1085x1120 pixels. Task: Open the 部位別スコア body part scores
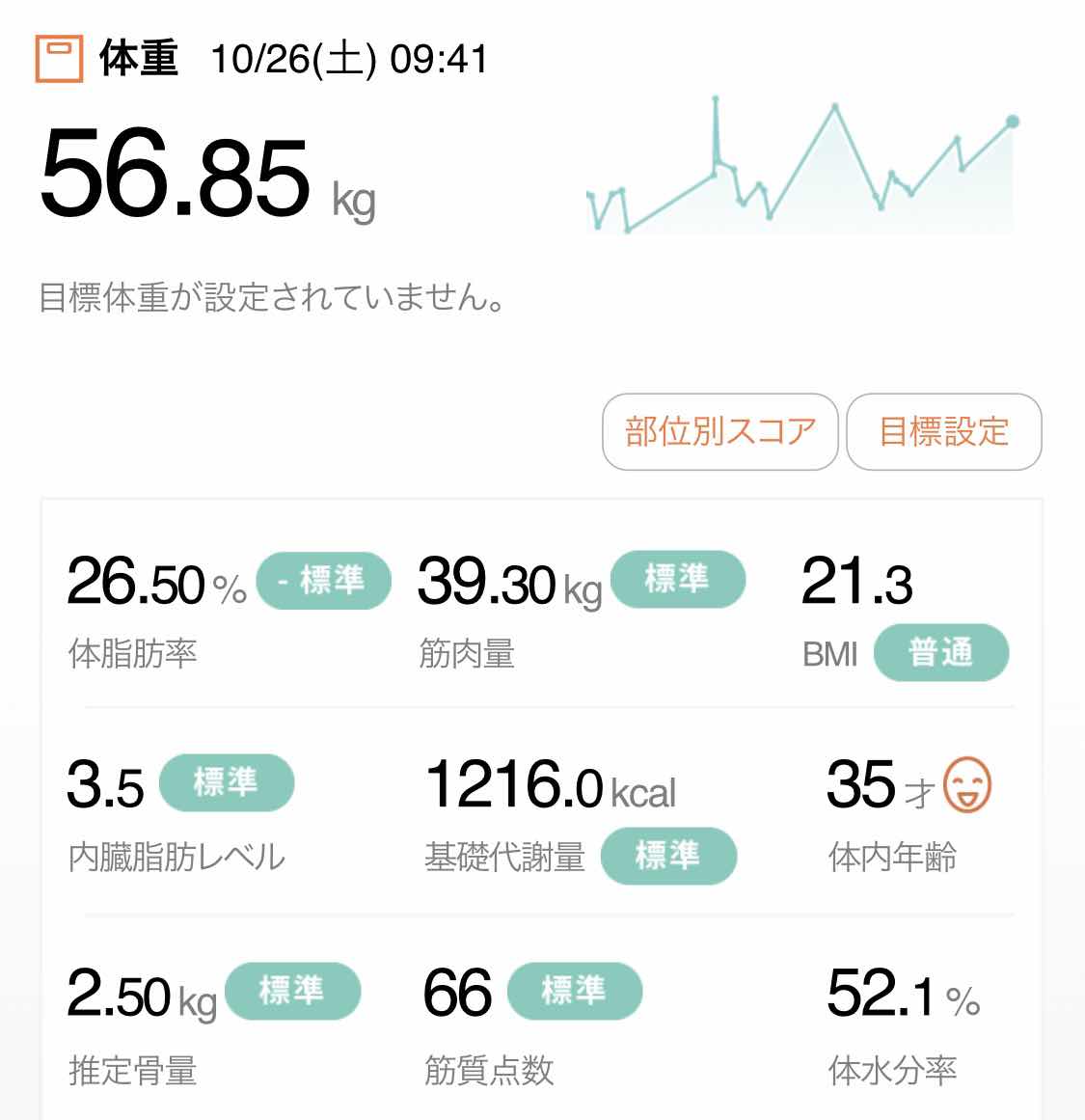(719, 431)
